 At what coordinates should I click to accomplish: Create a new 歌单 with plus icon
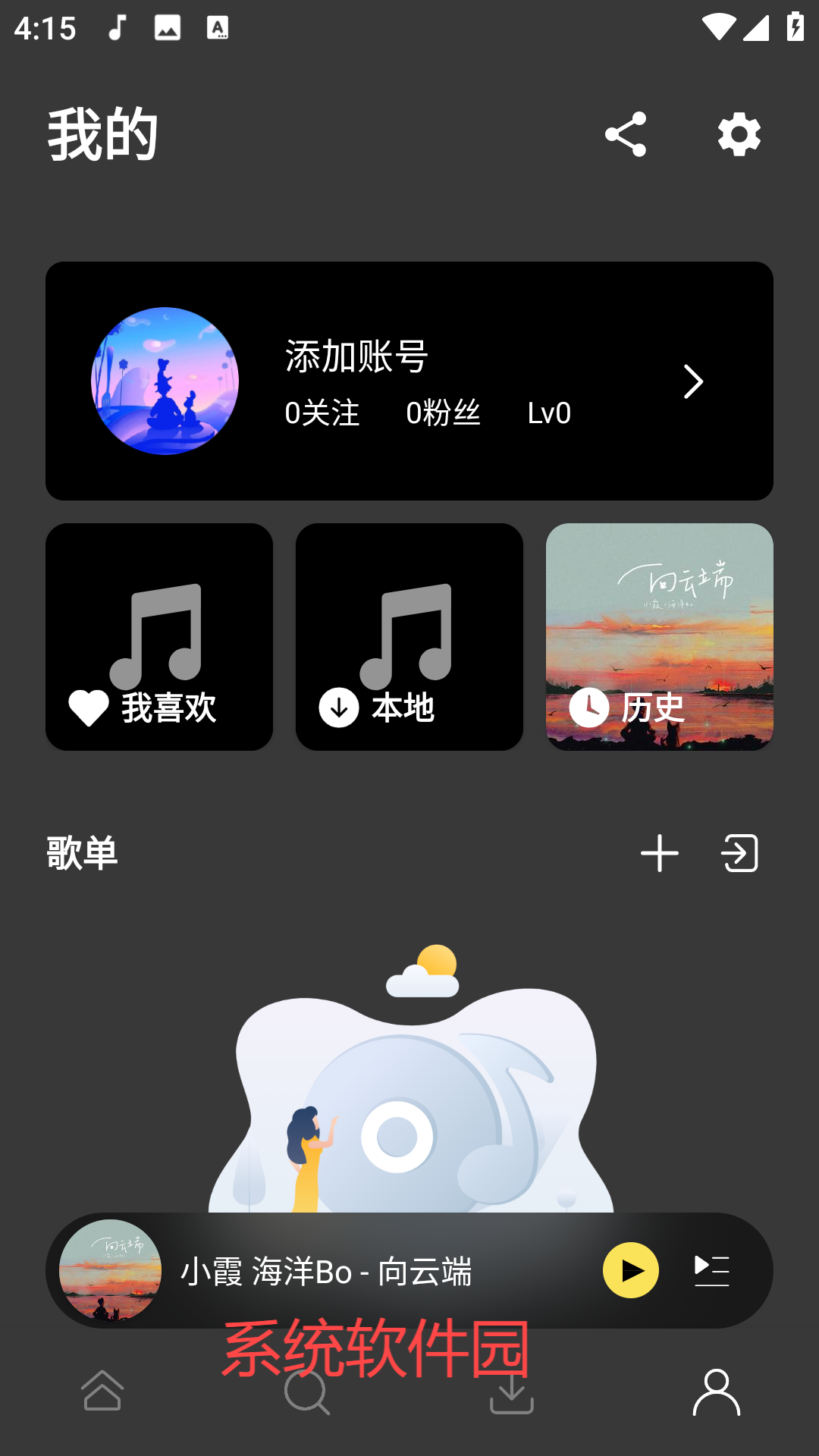[659, 853]
